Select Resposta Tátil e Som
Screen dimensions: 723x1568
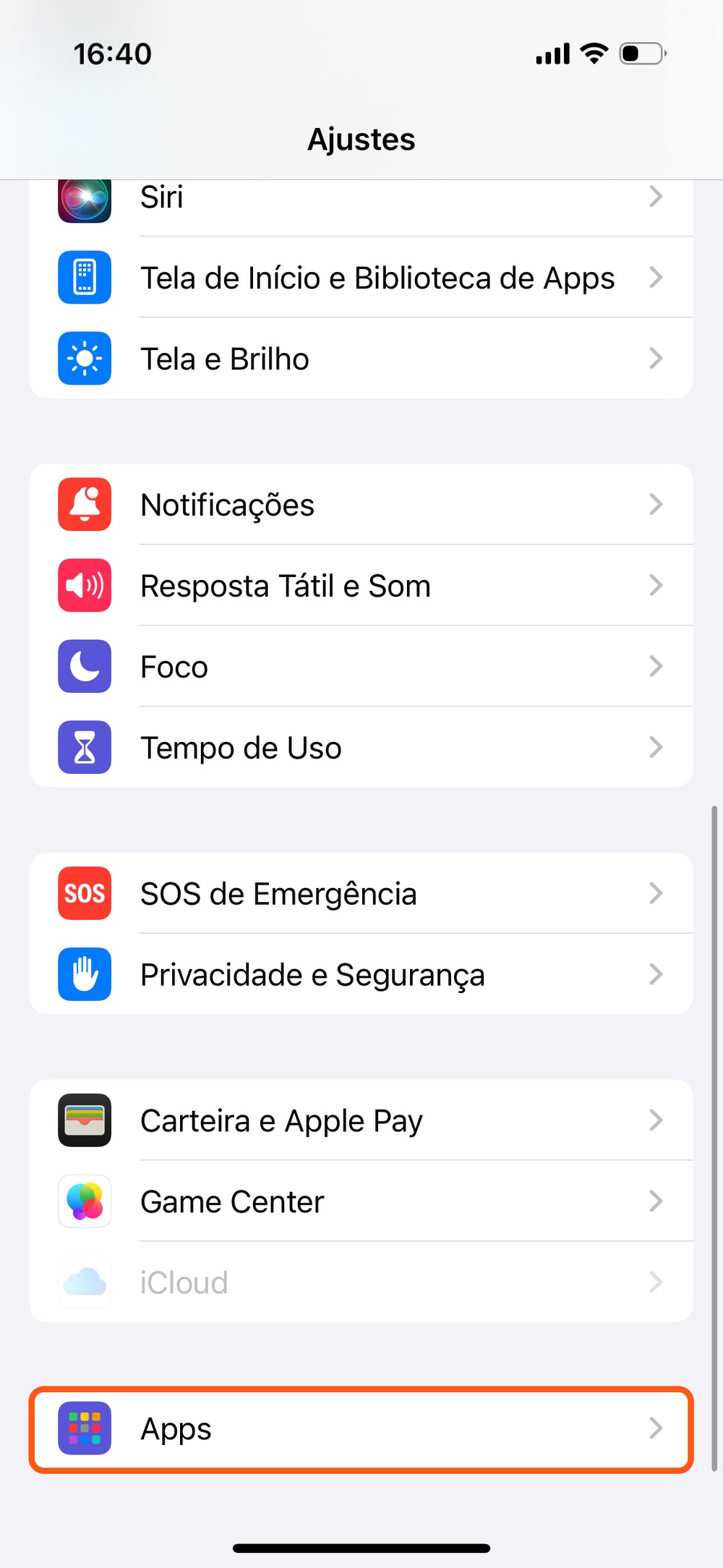coord(361,586)
